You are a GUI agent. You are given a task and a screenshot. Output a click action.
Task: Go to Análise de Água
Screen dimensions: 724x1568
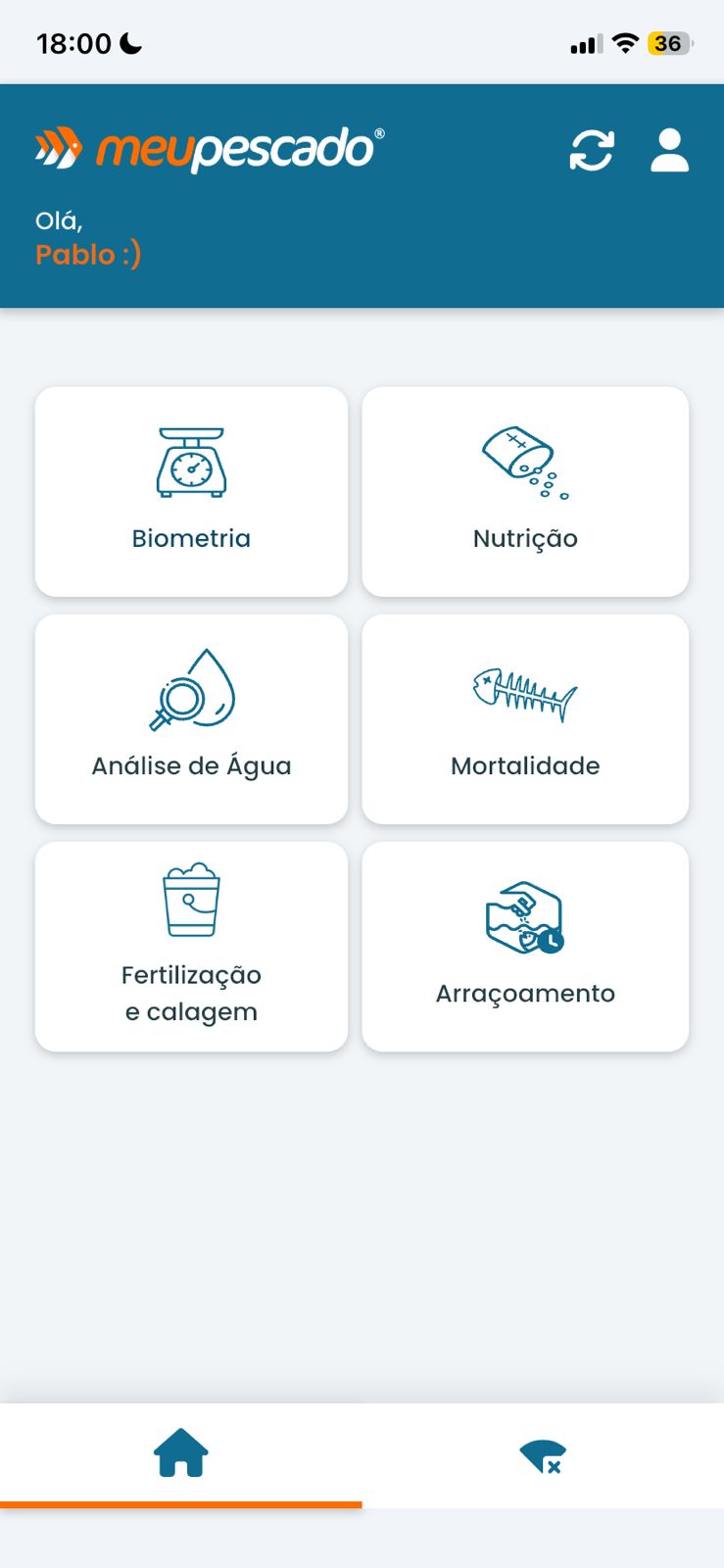click(191, 719)
